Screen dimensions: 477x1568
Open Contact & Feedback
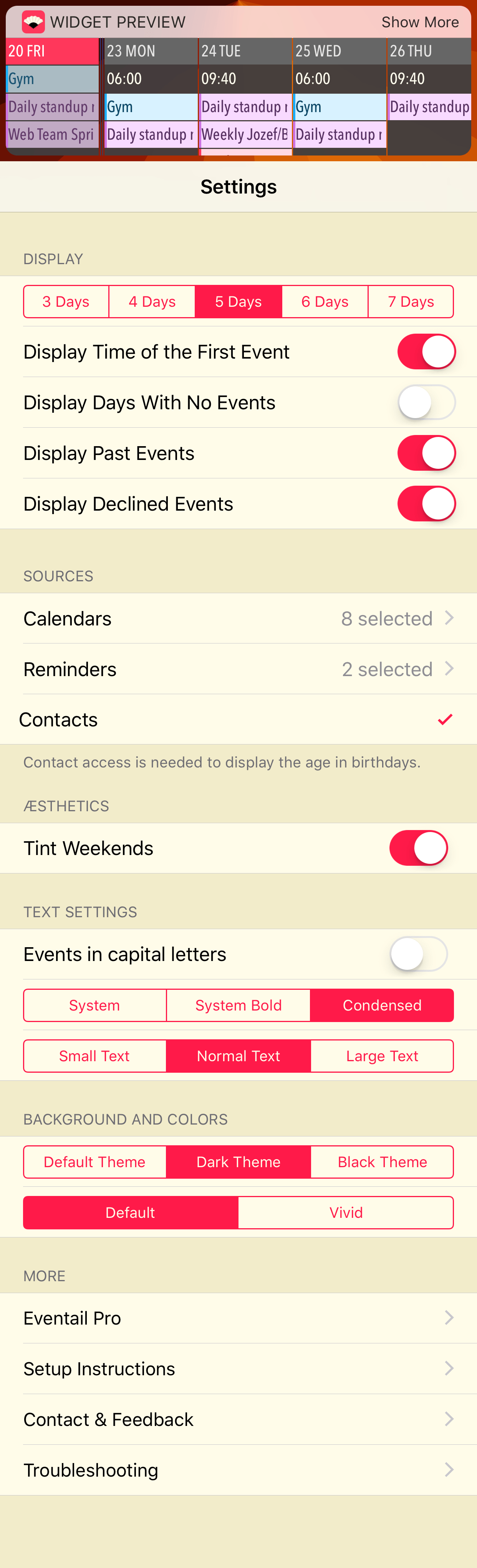point(238,1419)
